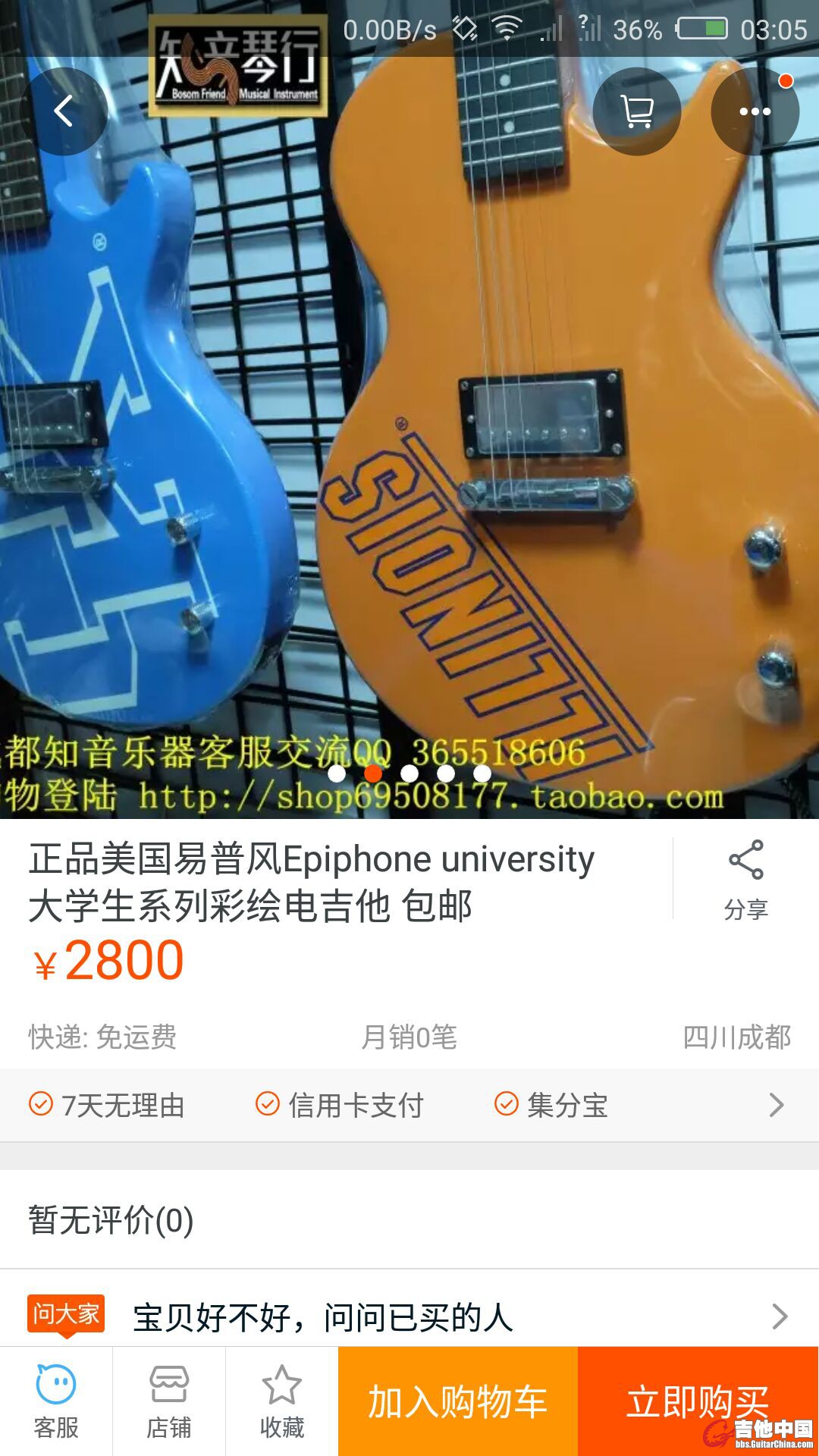Go back using the top-left arrow
Screen dimensions: 819x1456
click(x=64, y=111)
